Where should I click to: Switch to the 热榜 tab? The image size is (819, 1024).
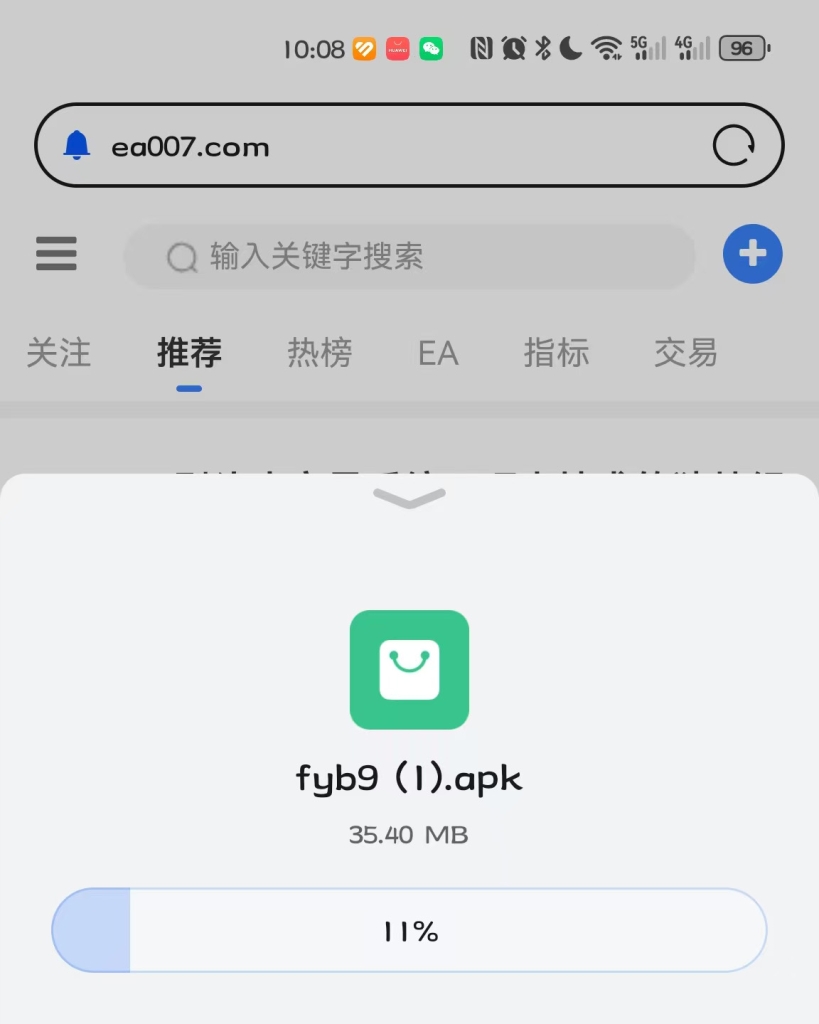[319, 353]
